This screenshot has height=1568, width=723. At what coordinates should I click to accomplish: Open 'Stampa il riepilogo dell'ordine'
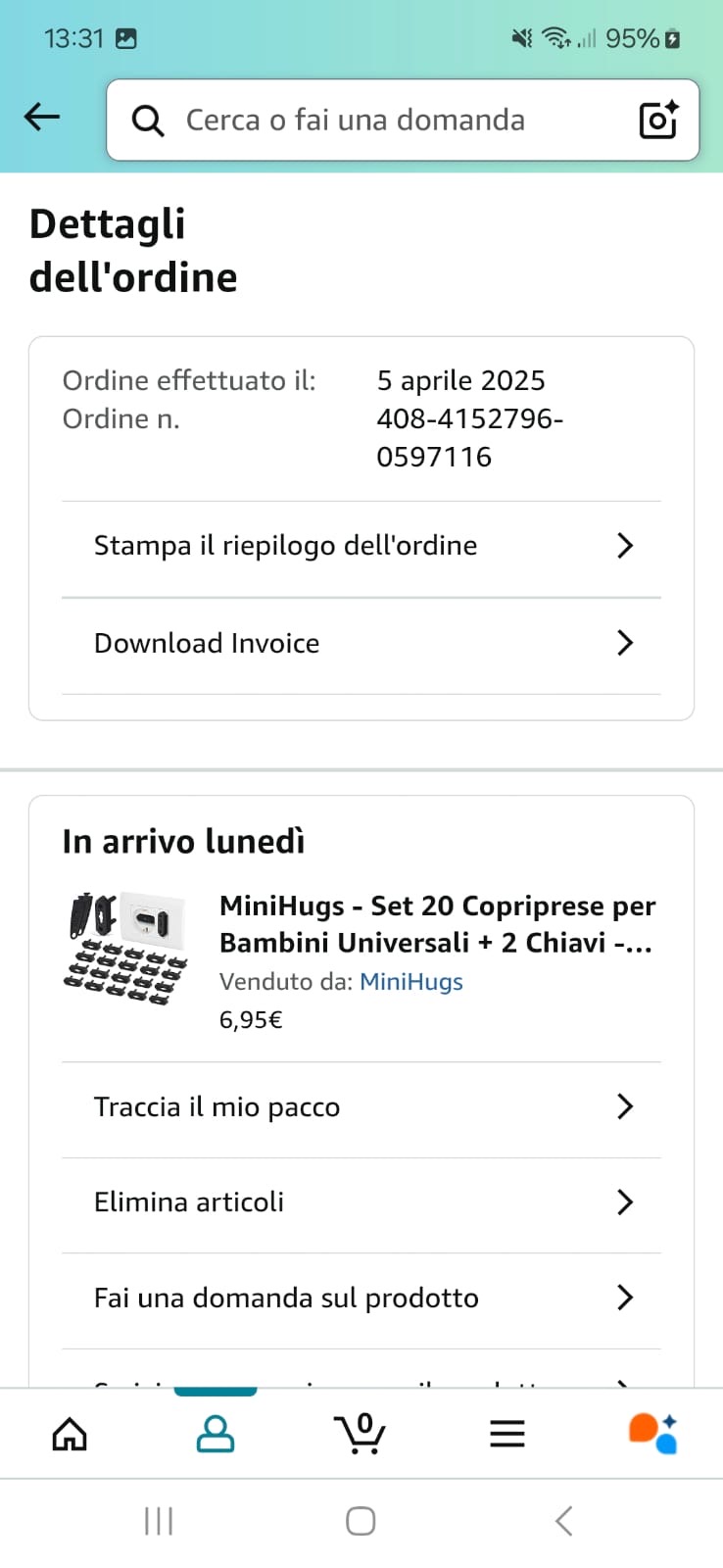coord(361,546)
